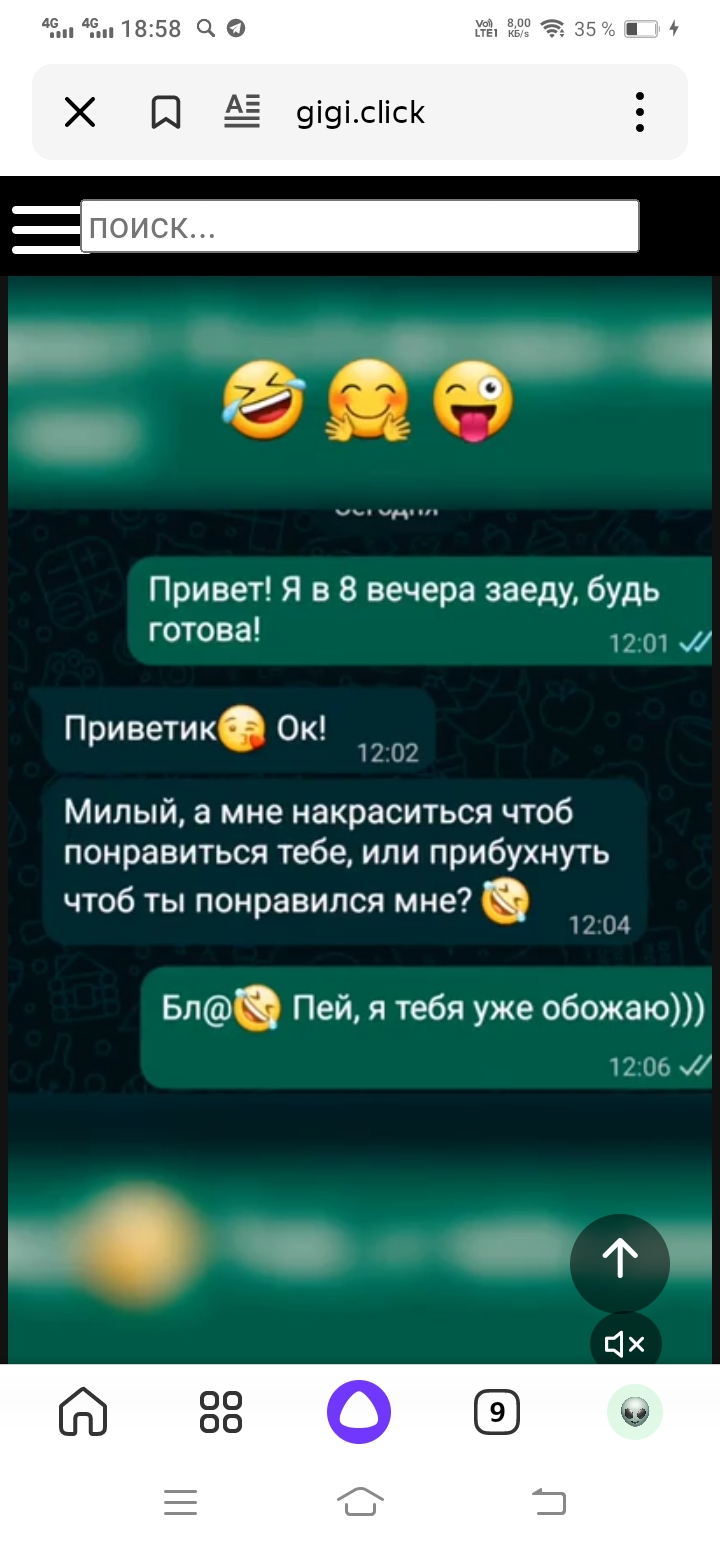Tap the поиск search field
720x1544 pixels.
click(359, 227)
